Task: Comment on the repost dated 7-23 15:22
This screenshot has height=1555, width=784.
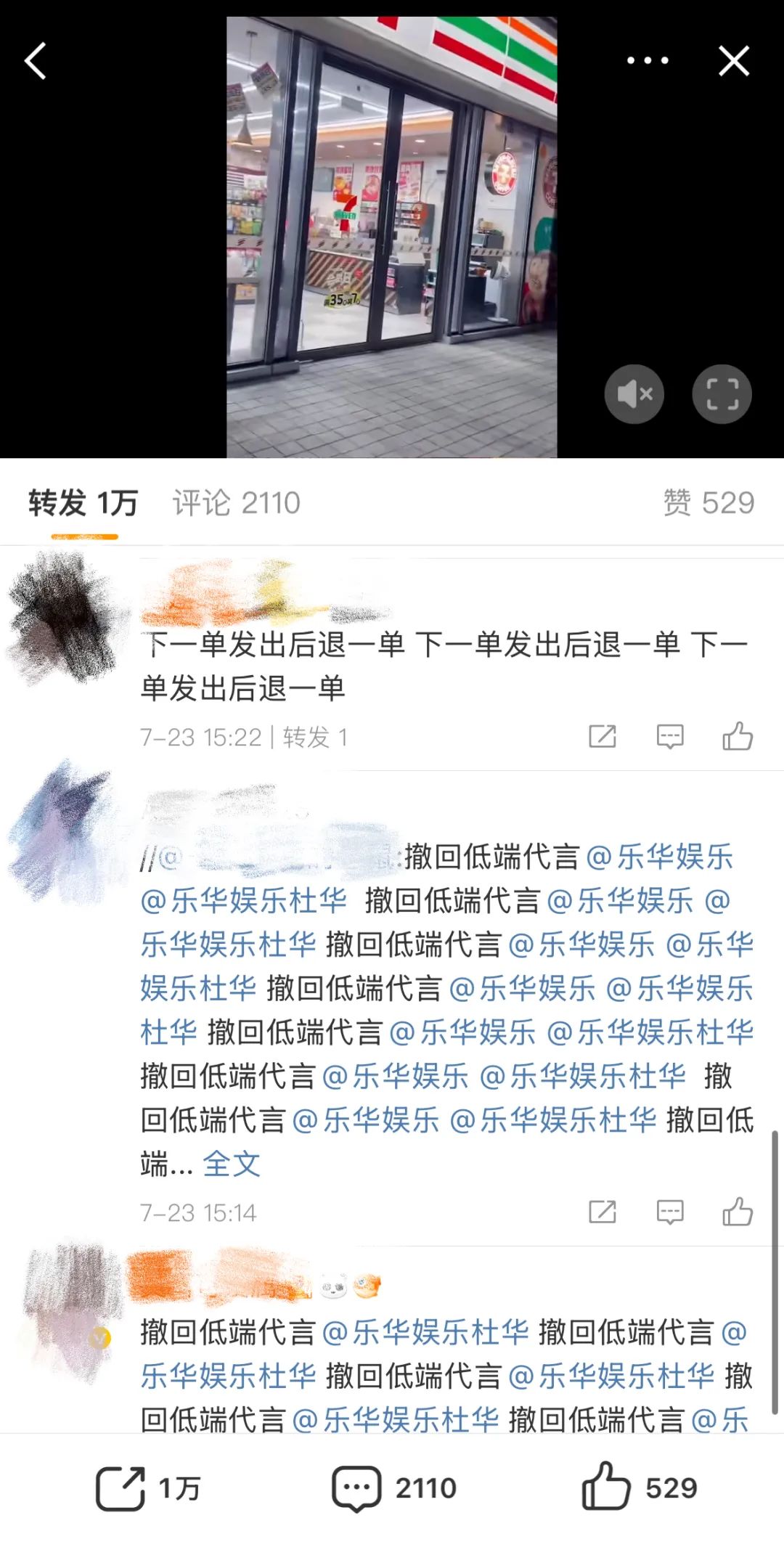Action: [x=669, y=736]
